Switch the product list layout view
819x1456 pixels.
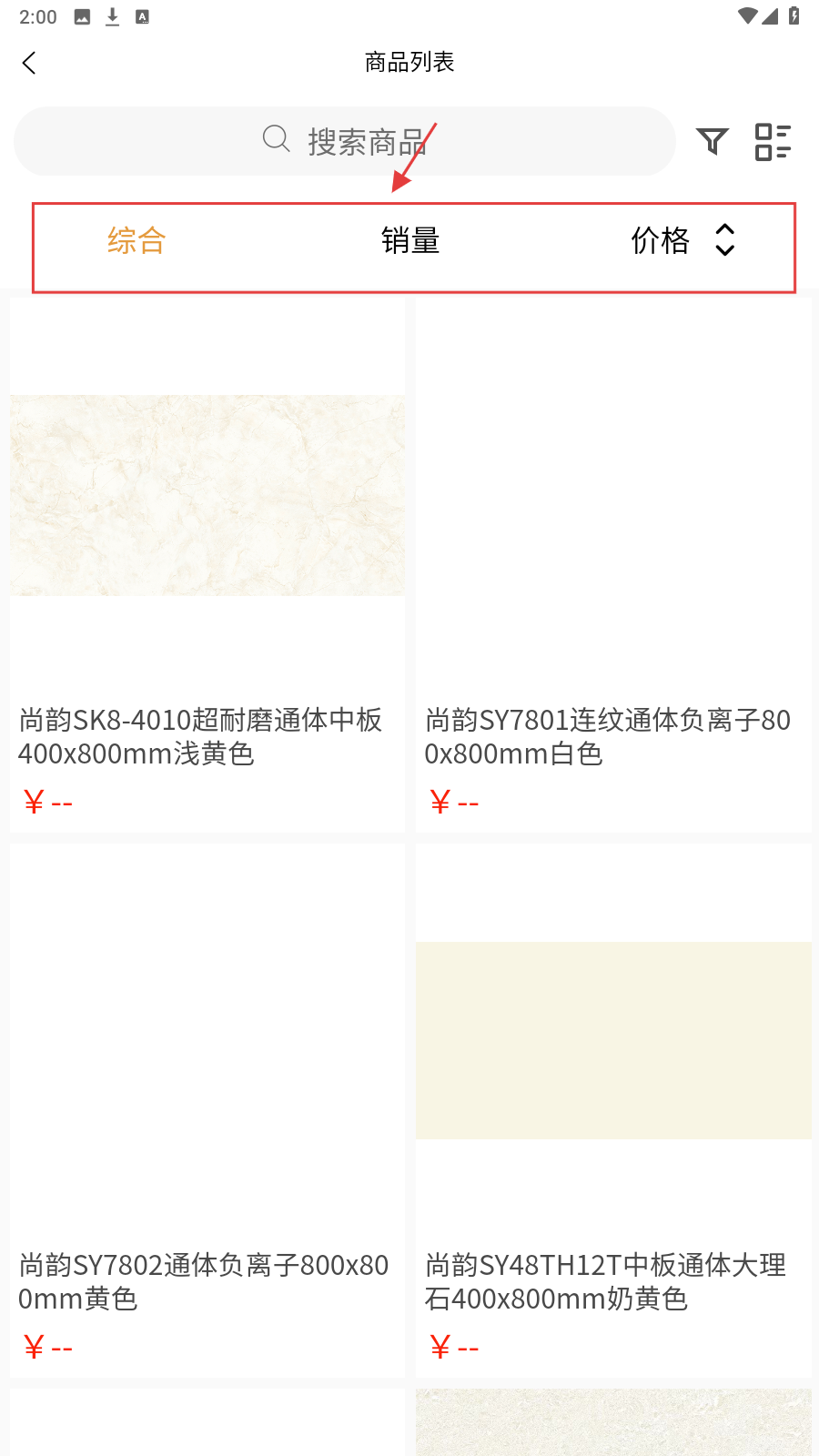point(773,142)
